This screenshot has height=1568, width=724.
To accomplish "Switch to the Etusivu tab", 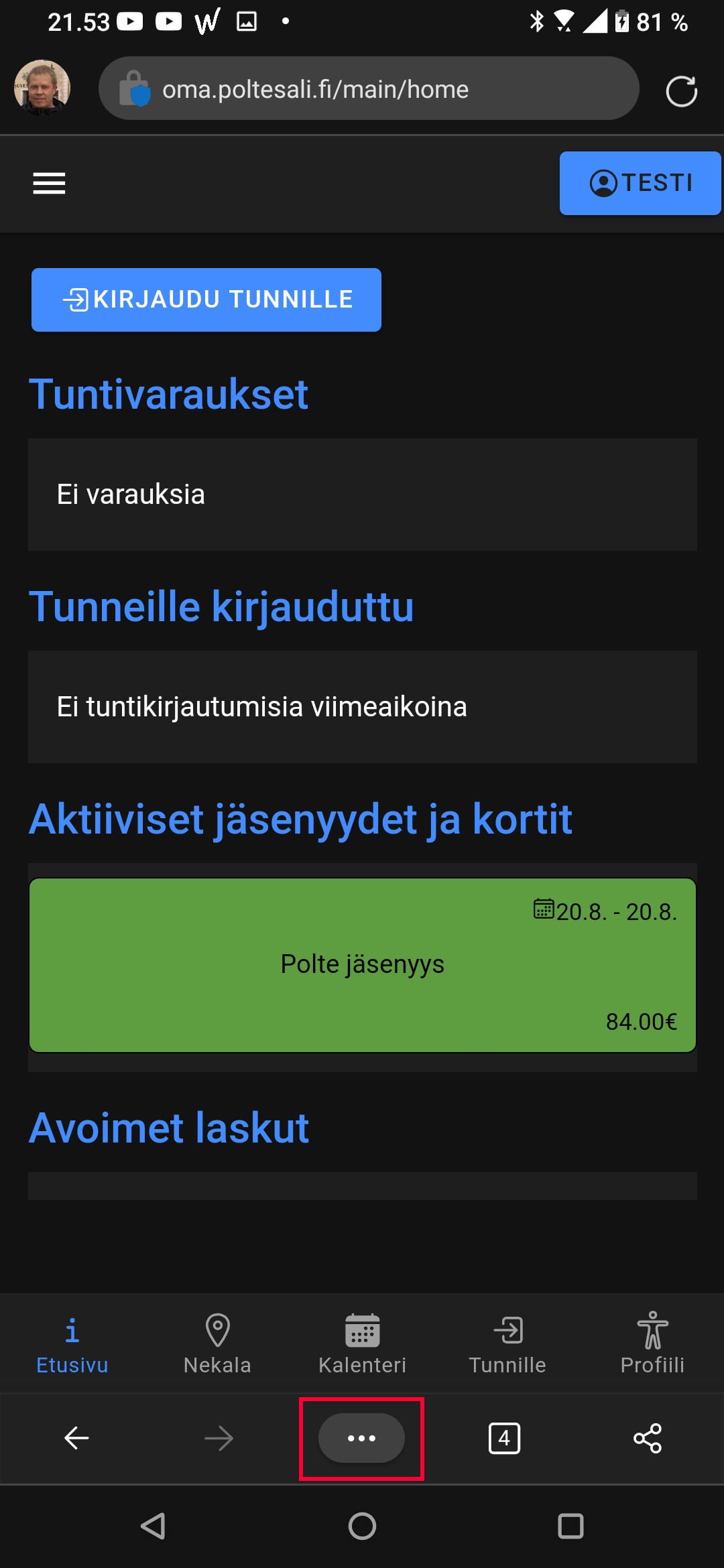I will point(72,1343).
